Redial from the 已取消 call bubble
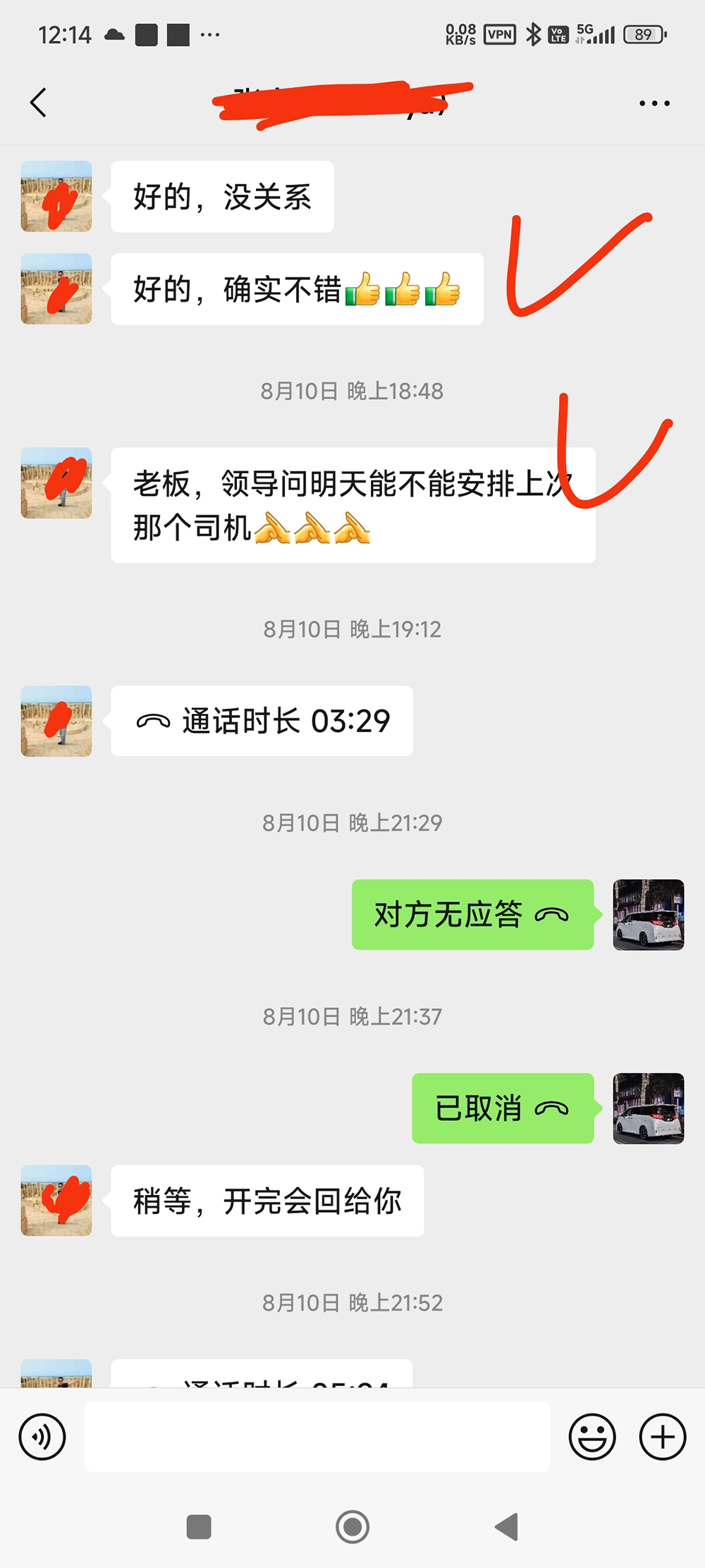Image resolution: width=705 pixels, height=1568 pixels. (503, 1108)
